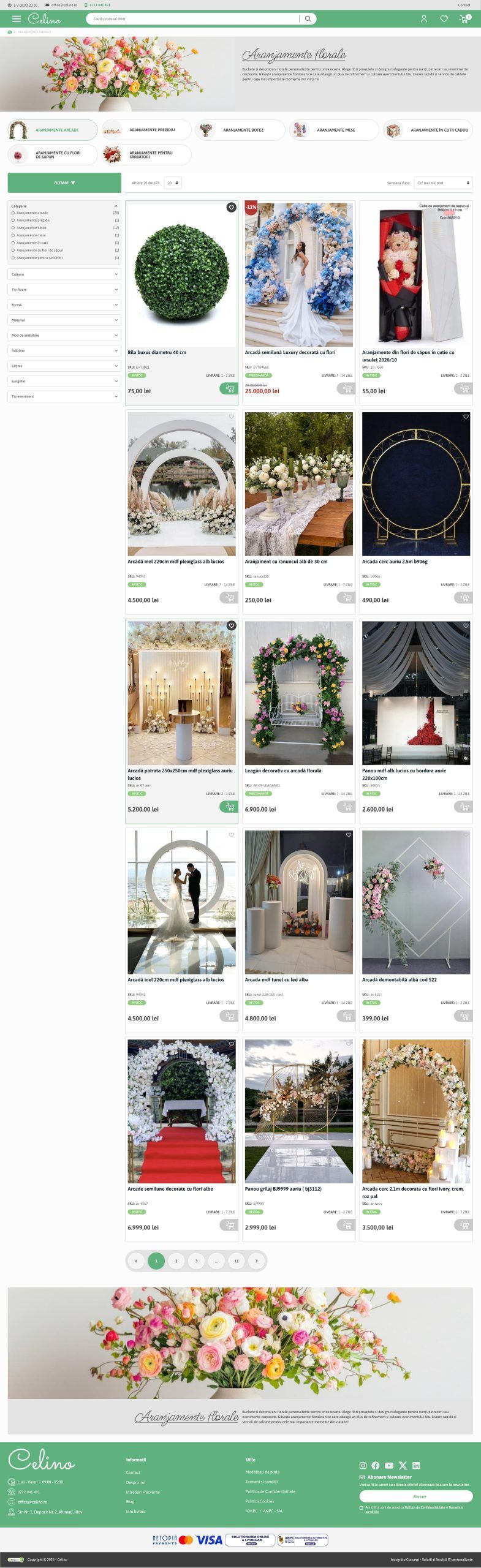Tap the green Filtrare button

(x=64, y=183)
